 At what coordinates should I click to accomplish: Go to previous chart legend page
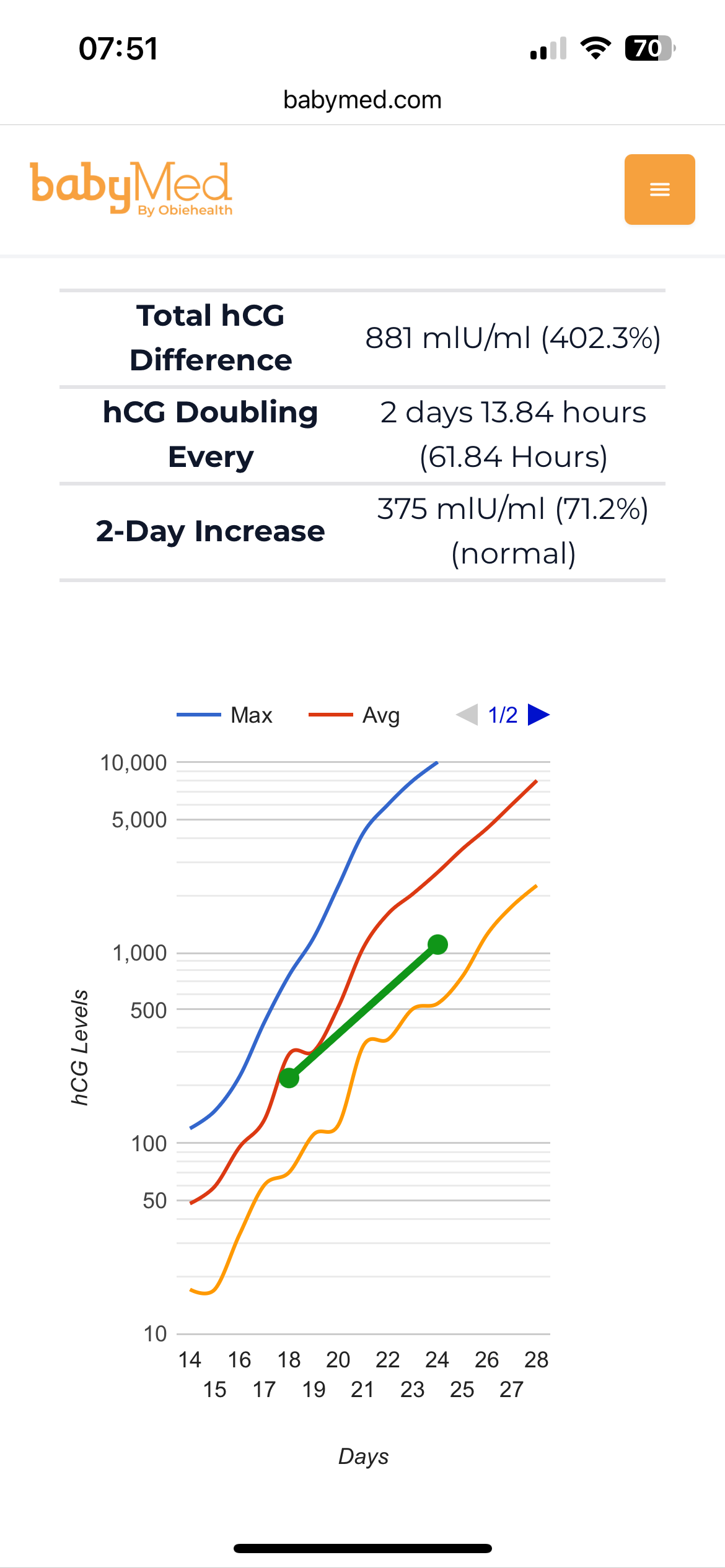point(467,715)
